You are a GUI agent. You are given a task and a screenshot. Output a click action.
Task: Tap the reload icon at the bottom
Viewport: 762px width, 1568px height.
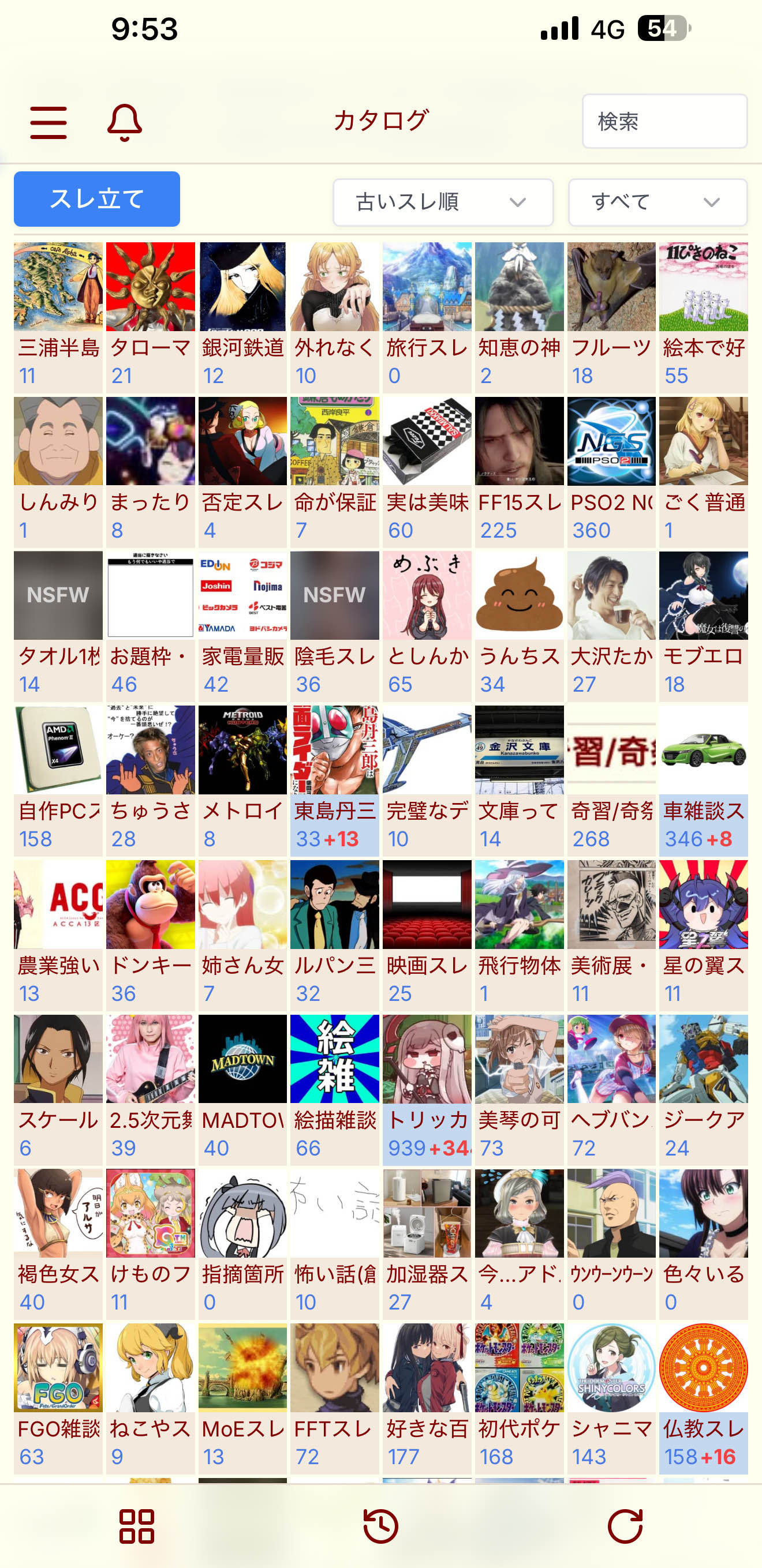tap(625, 1526)
